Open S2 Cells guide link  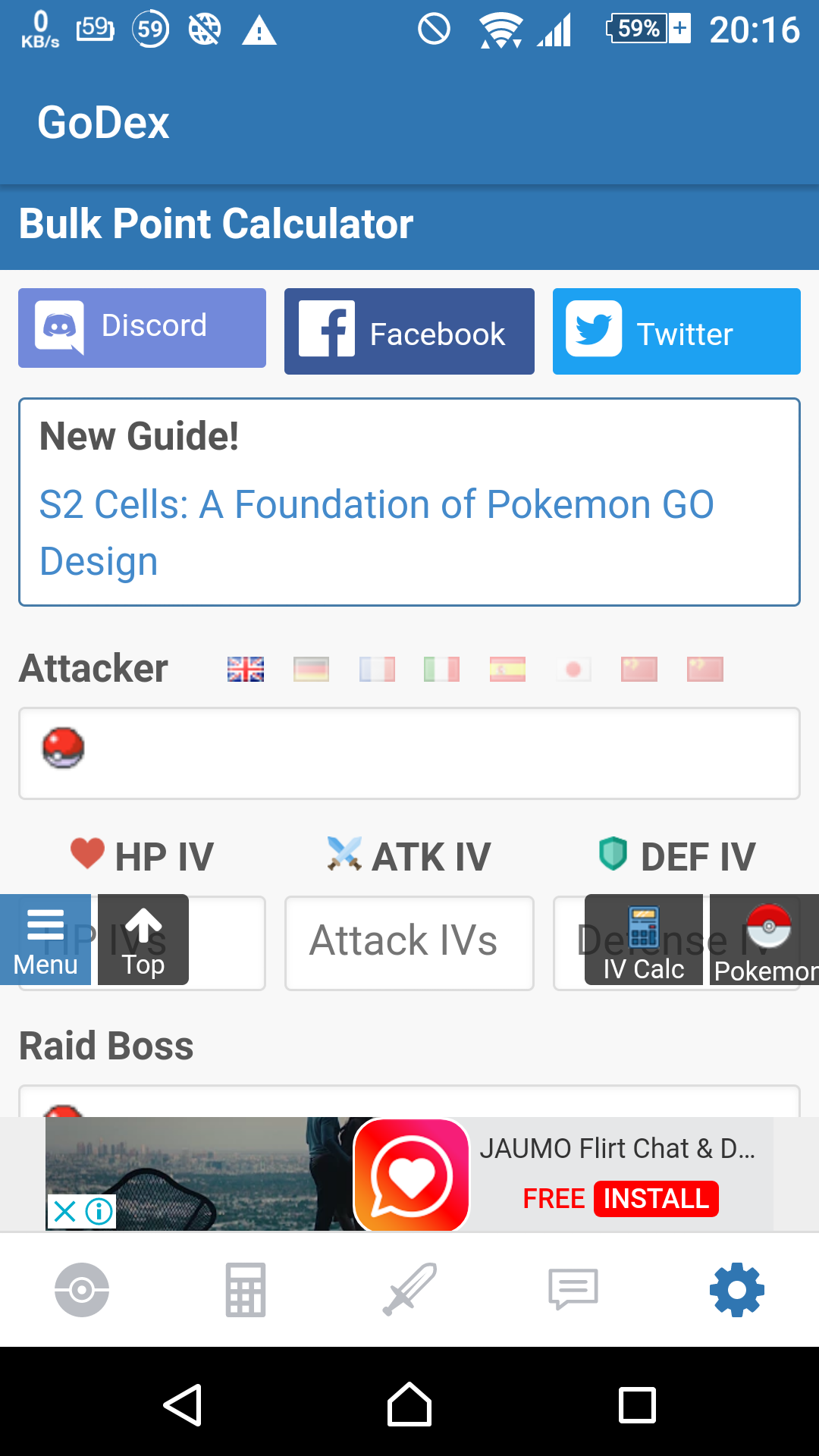376,532
